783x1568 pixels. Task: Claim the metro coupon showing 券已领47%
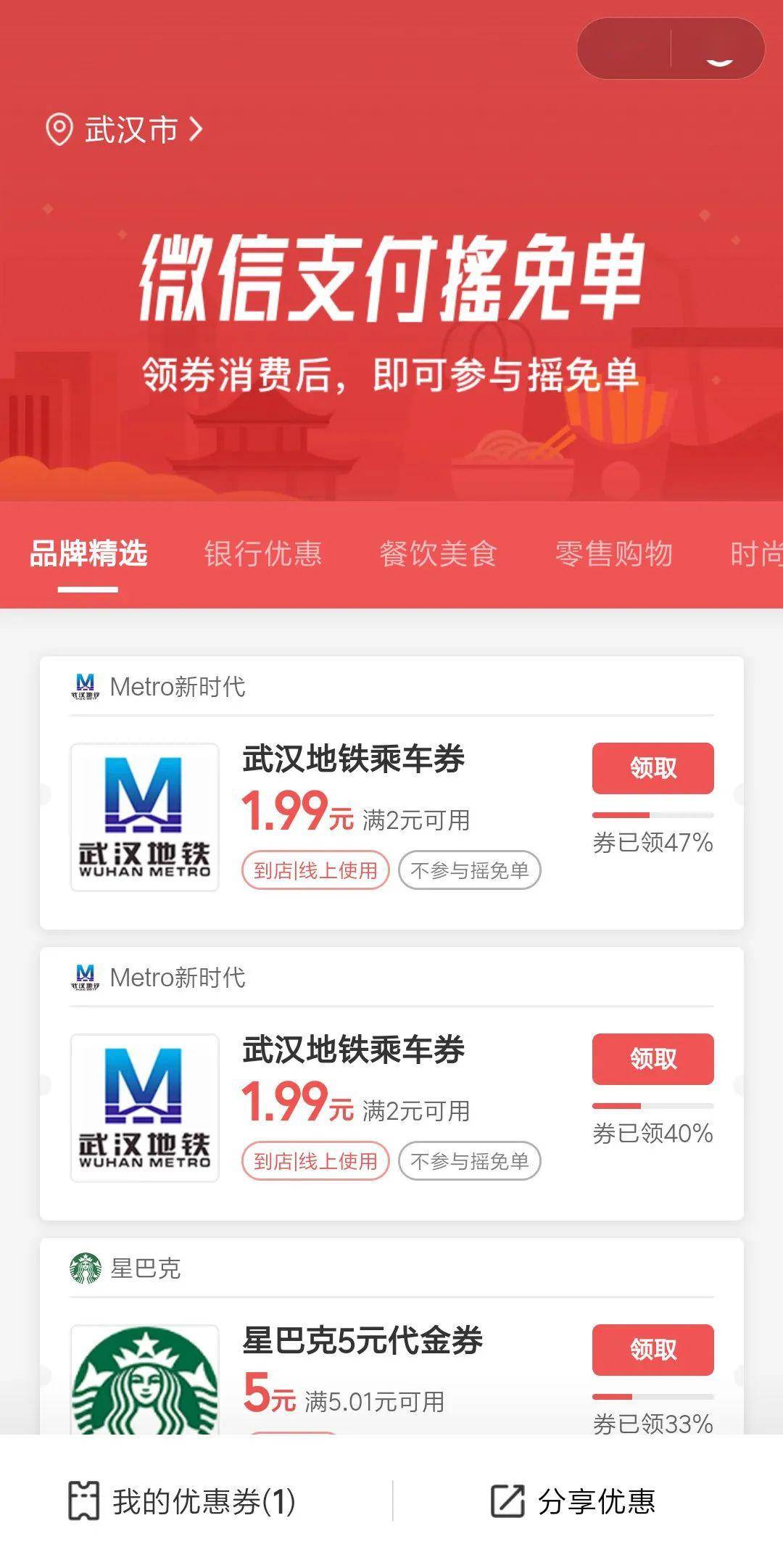tap(652, 768)
